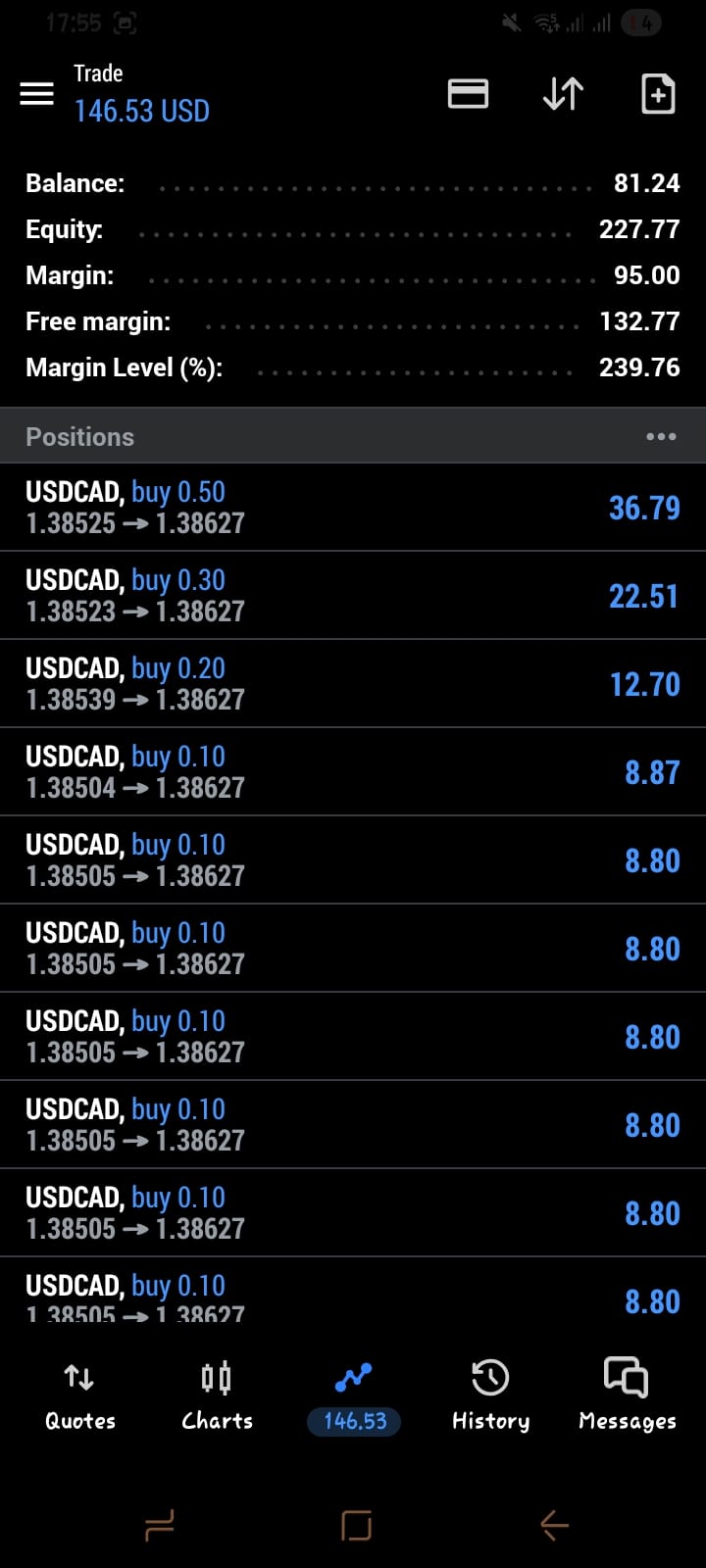Screen dimensions: 706x1568
Task: Create a new order
Action: pos(658,94)
